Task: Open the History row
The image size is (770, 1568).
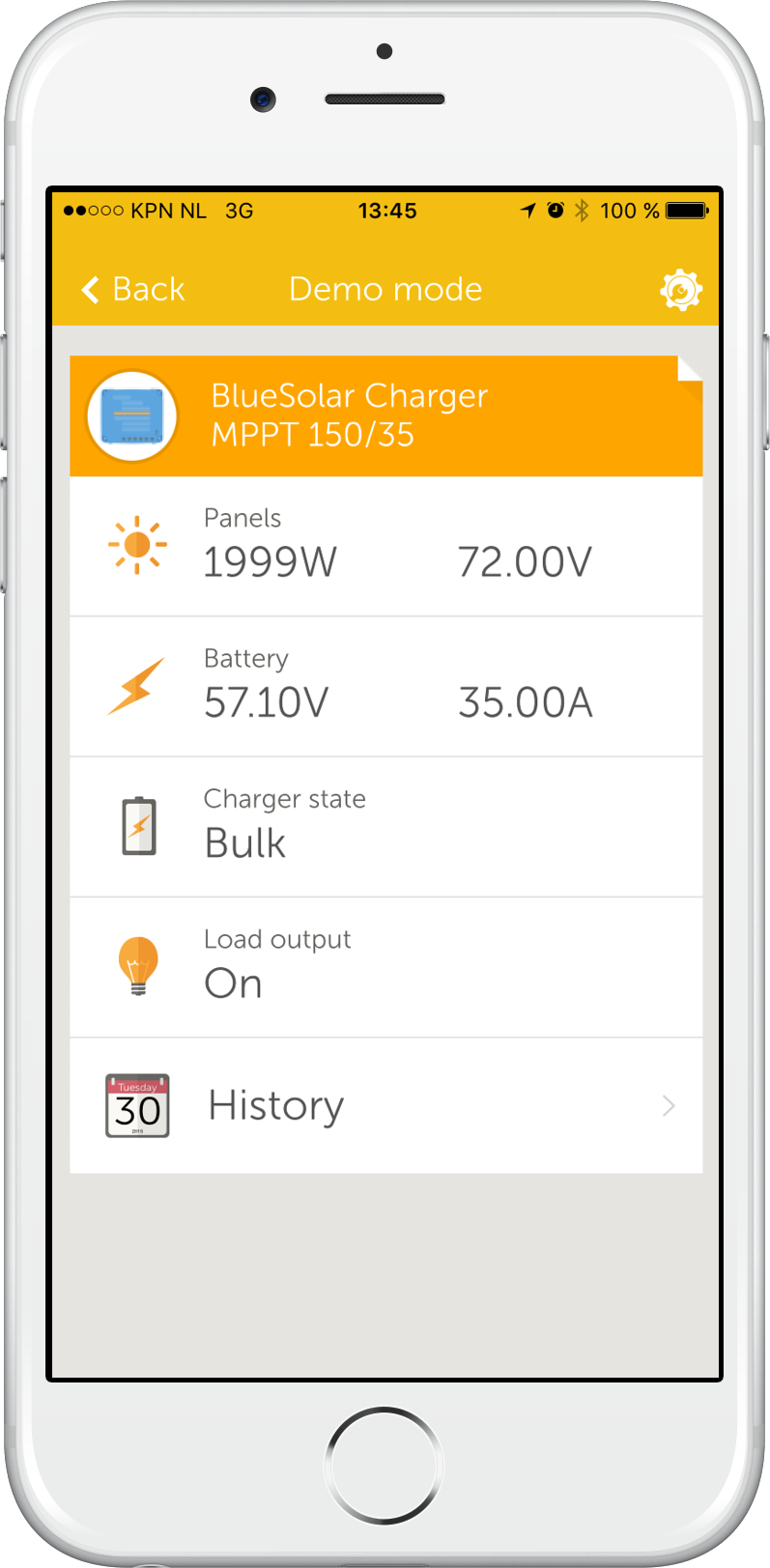Action: pos(385,1106)
